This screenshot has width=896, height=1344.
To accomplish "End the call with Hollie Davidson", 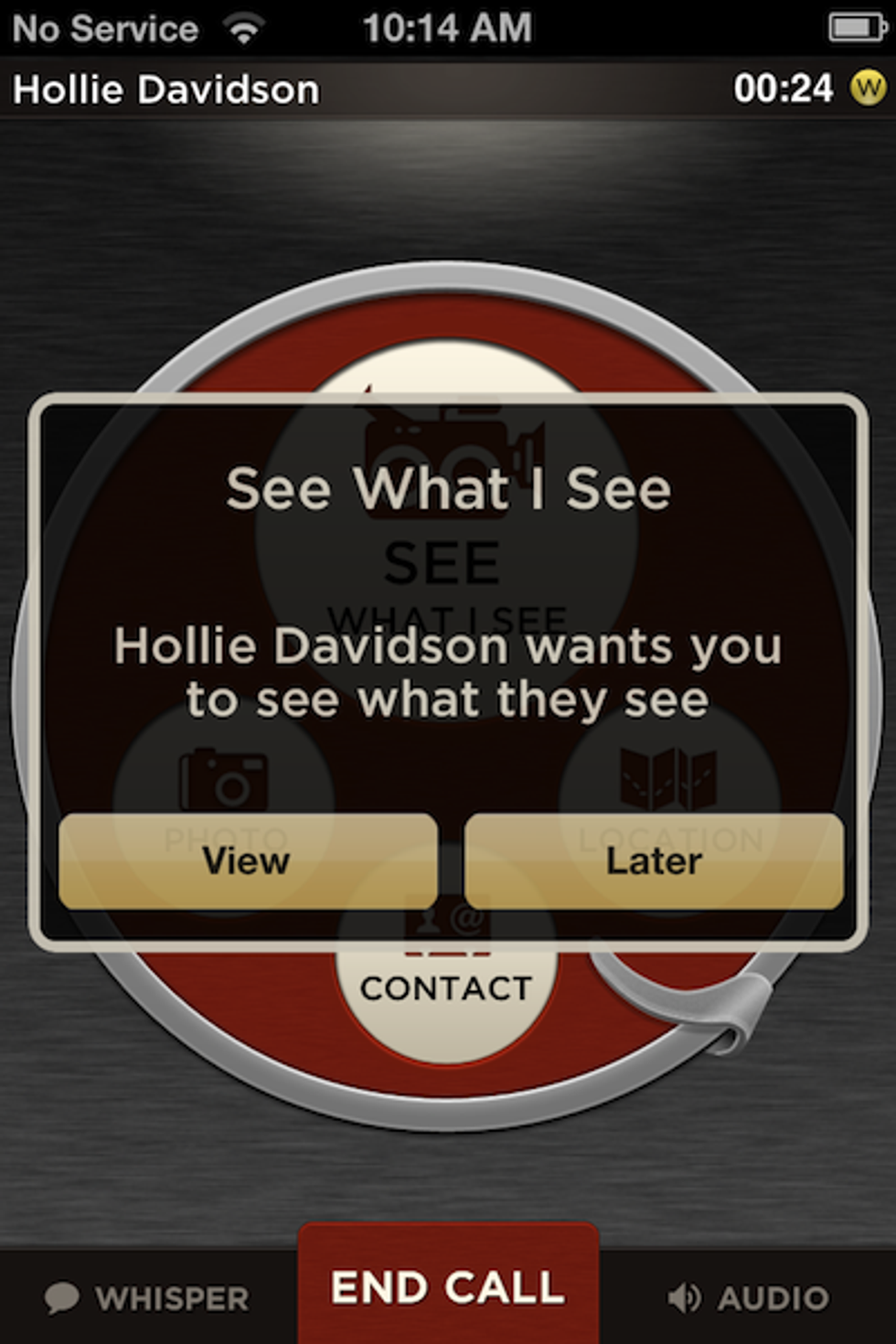I will (448, 1287).
